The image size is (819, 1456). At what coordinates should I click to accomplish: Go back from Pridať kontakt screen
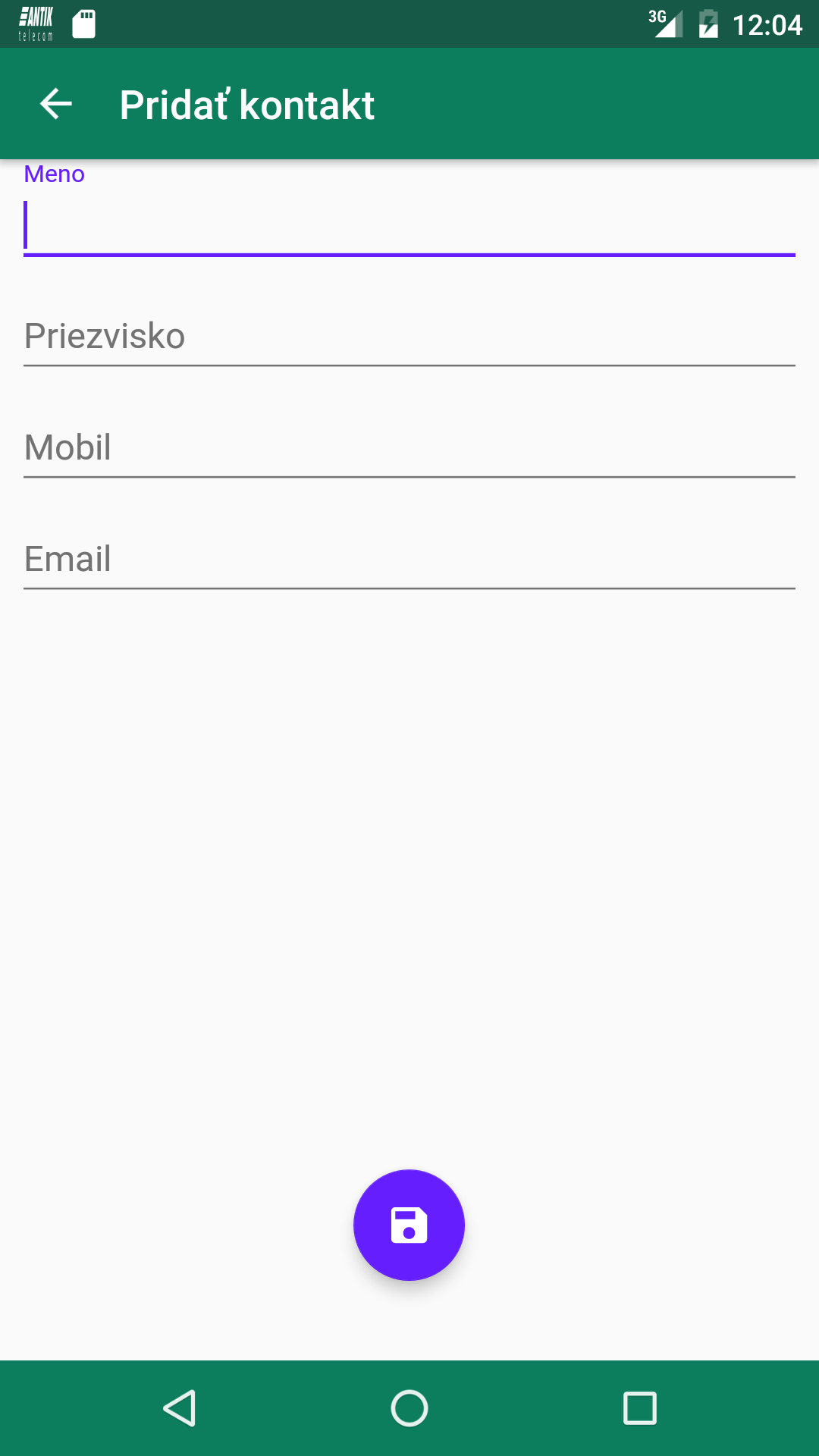[55, 104]
